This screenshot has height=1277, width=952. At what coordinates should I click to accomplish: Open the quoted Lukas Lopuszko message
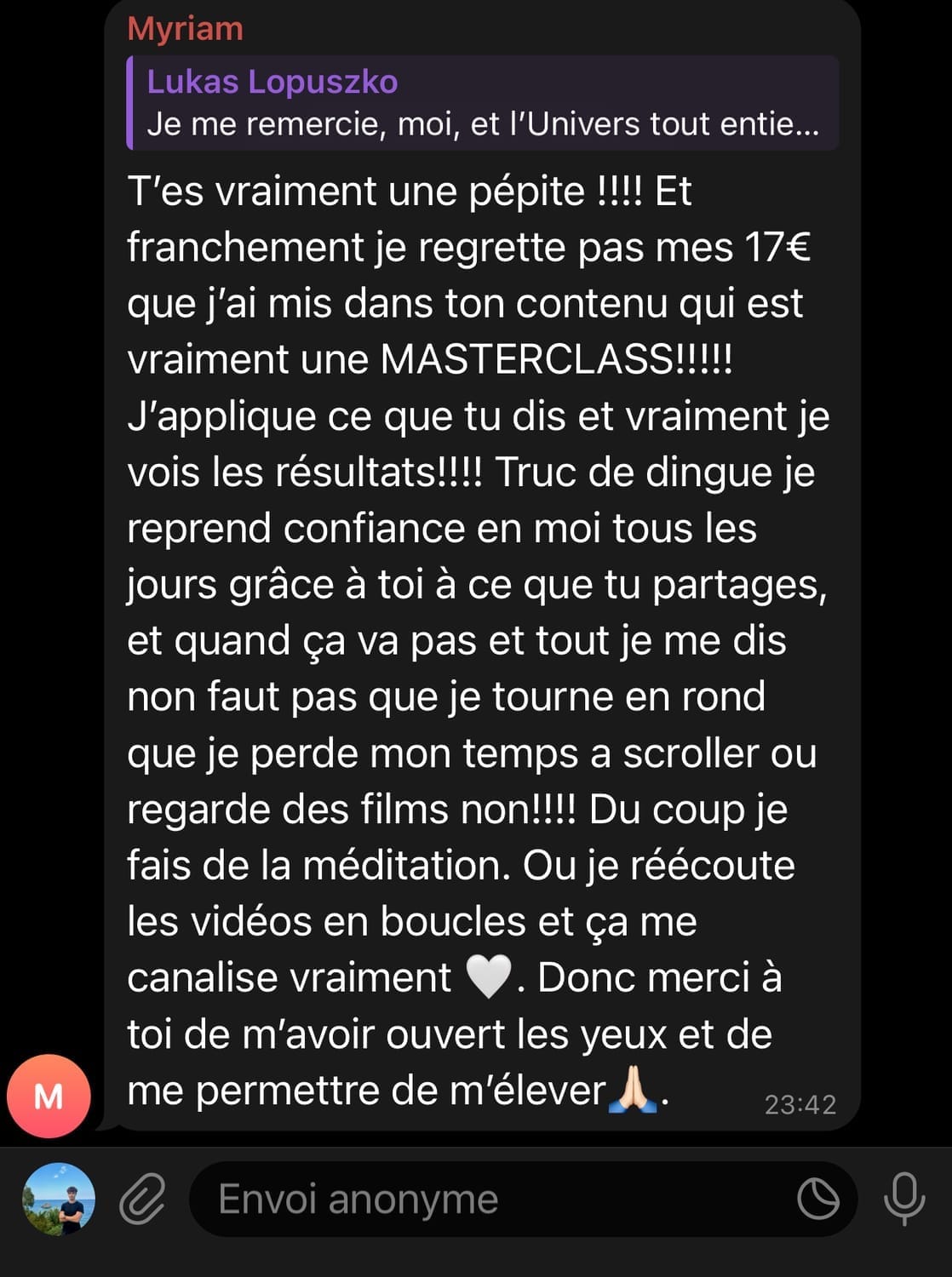[482, 103]
